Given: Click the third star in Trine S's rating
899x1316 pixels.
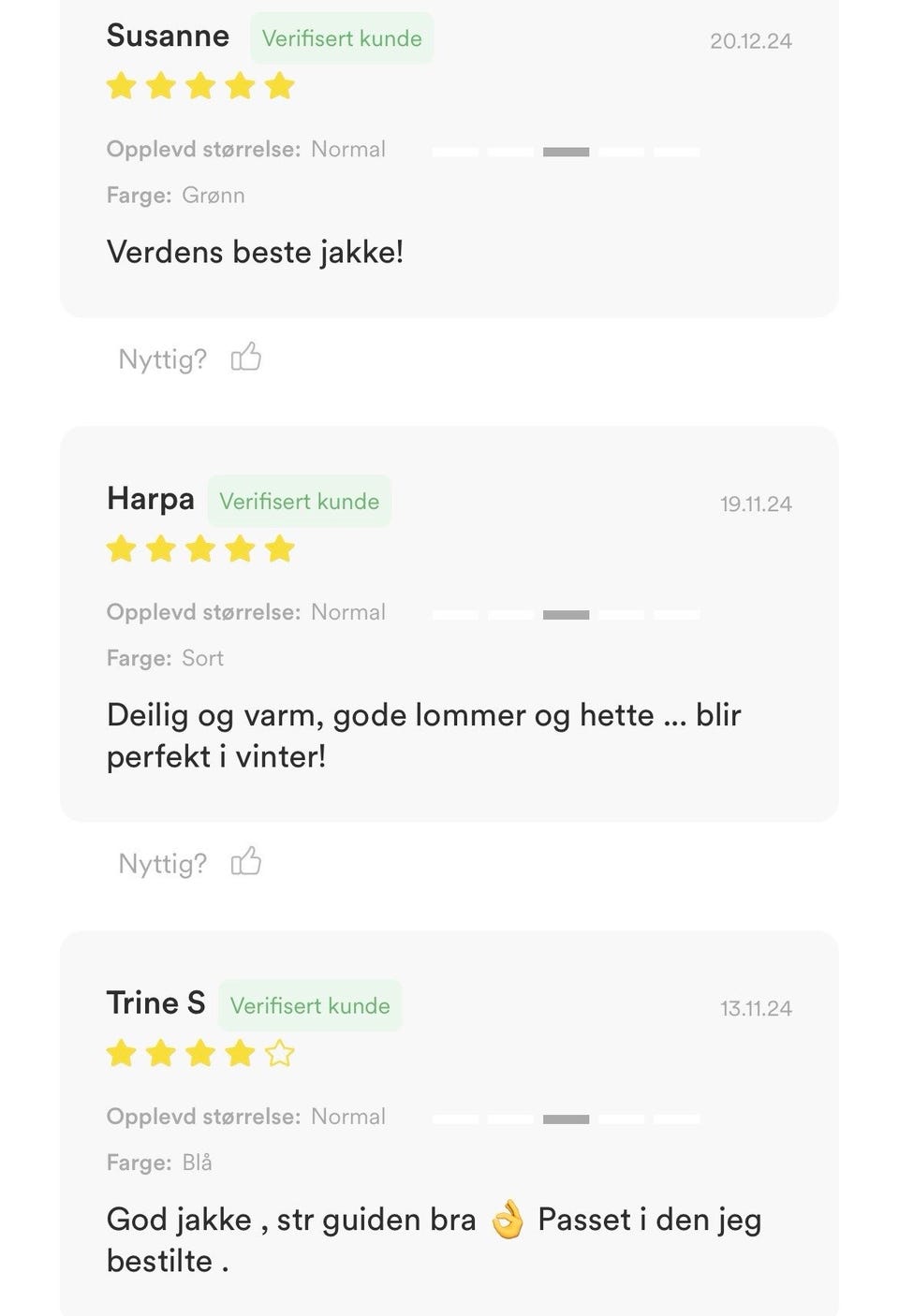Looking at the screenshot, I should 199,1053.
